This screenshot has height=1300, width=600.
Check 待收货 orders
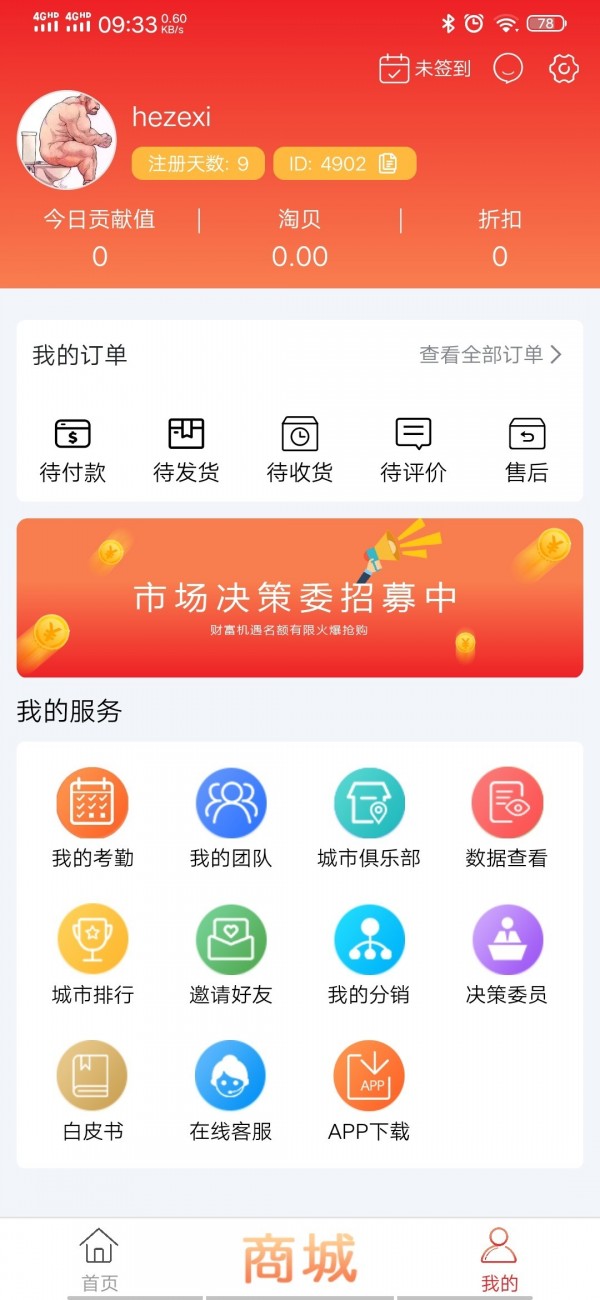pos(300,450)
